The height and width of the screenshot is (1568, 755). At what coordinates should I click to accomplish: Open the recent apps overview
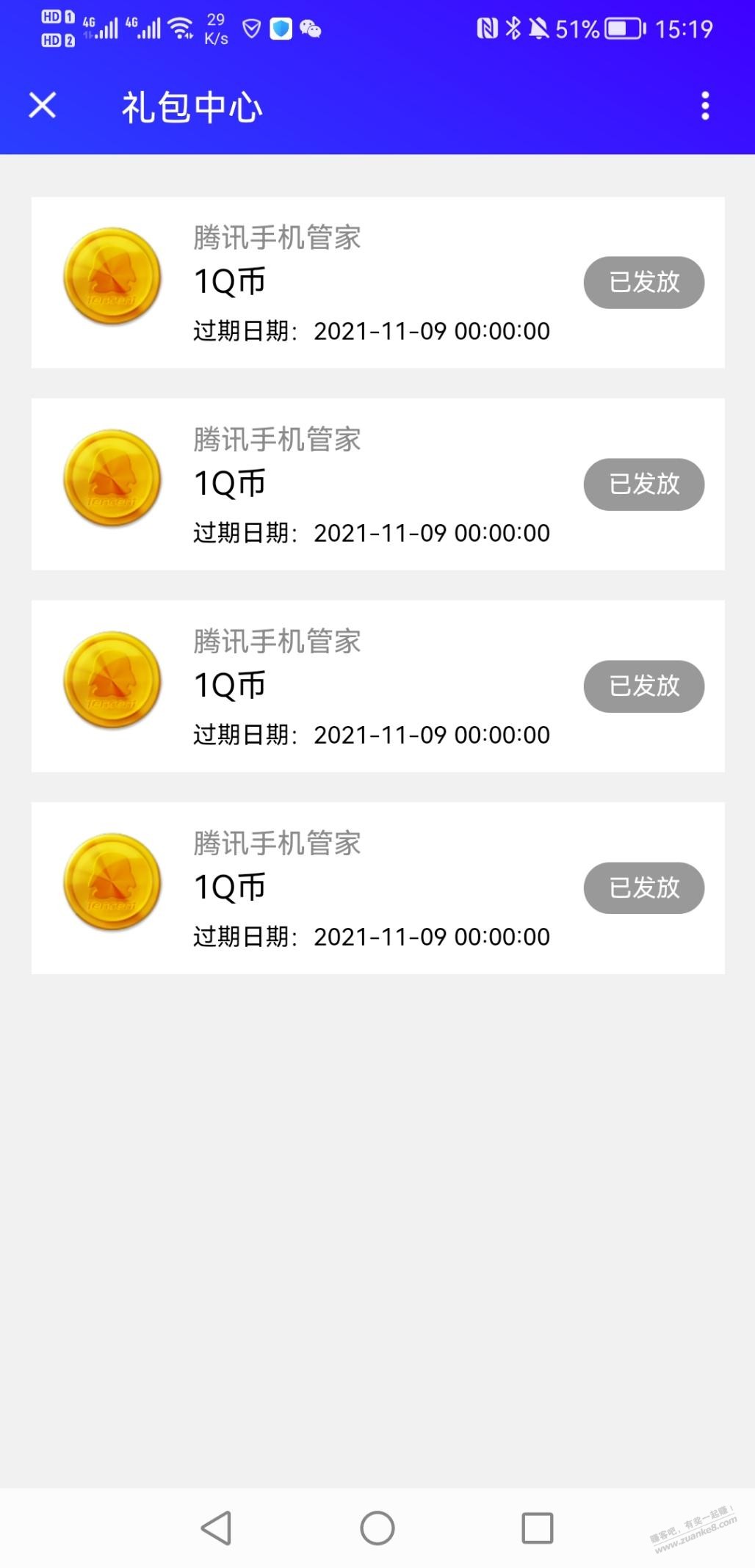click(x=538, y=1528)
